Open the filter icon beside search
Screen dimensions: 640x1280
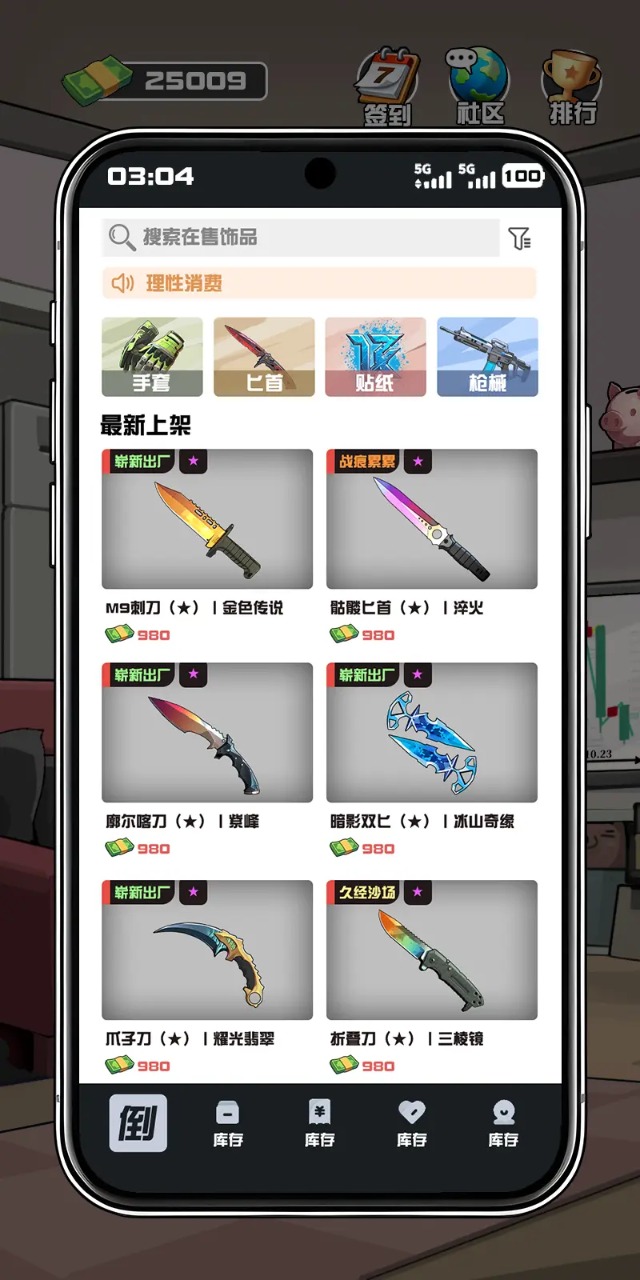click(519, 238)
